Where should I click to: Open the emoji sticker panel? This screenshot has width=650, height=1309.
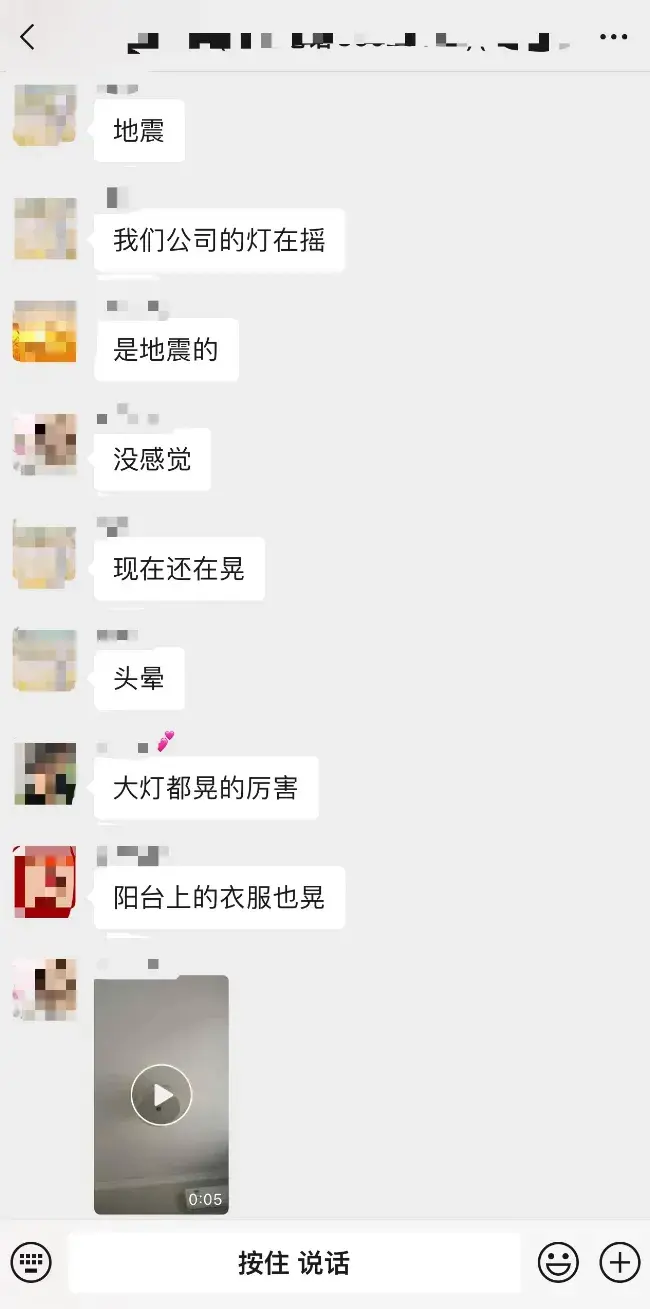click(558, 1262)
